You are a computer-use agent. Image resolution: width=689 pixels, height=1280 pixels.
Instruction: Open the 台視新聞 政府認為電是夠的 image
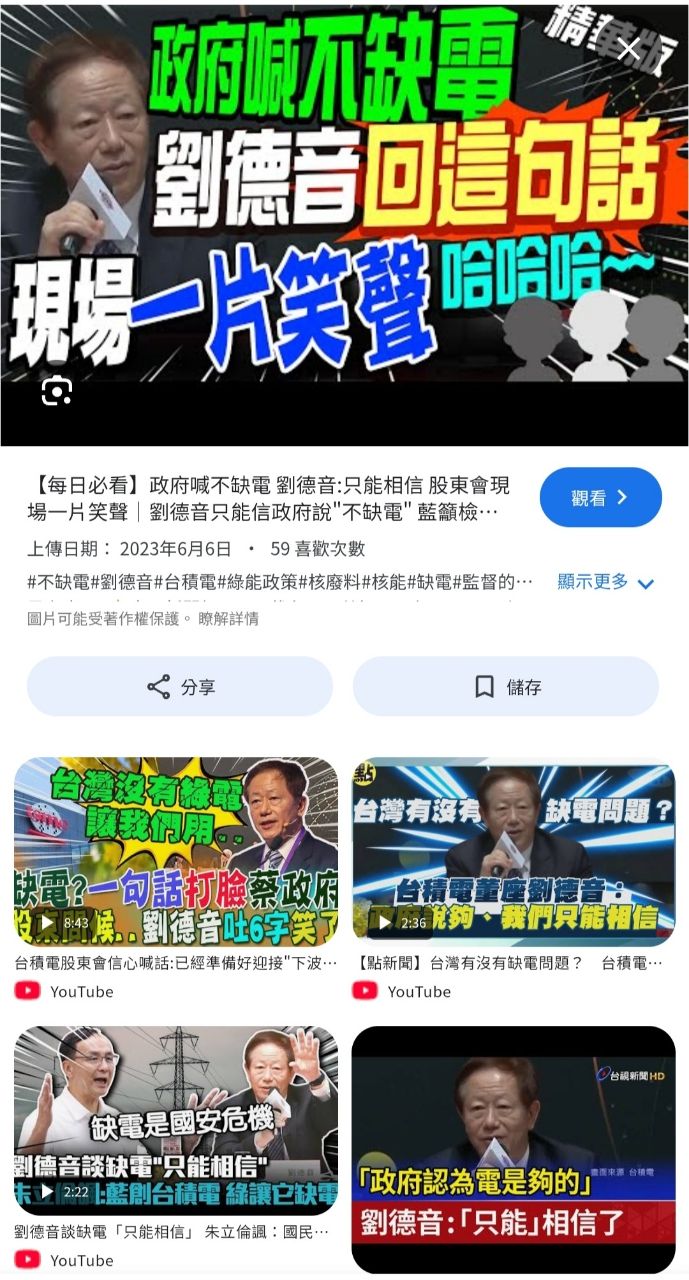coord(513,1150)
